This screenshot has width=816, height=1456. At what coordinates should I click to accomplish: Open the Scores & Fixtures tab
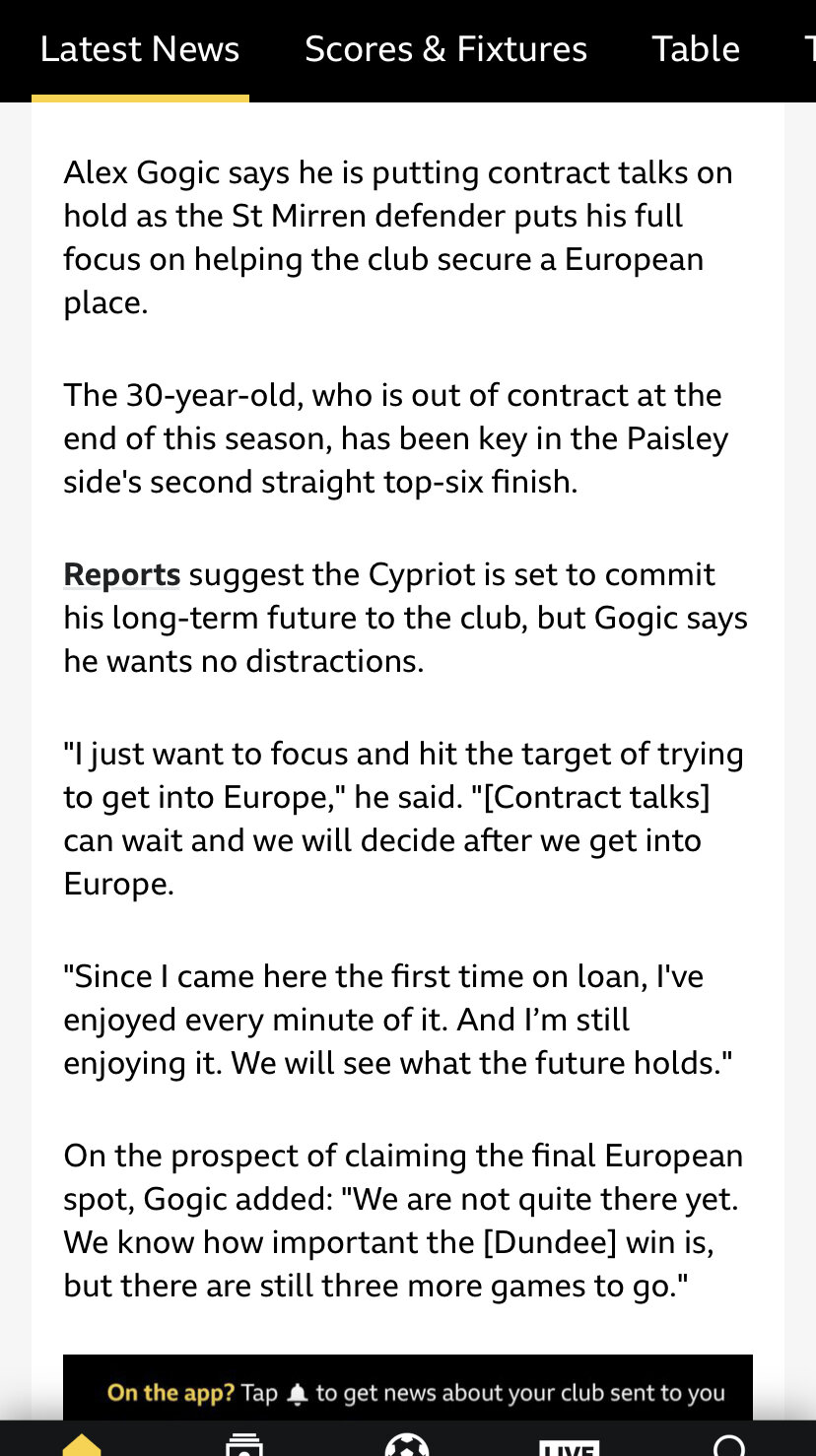click(x=445, y=49)
